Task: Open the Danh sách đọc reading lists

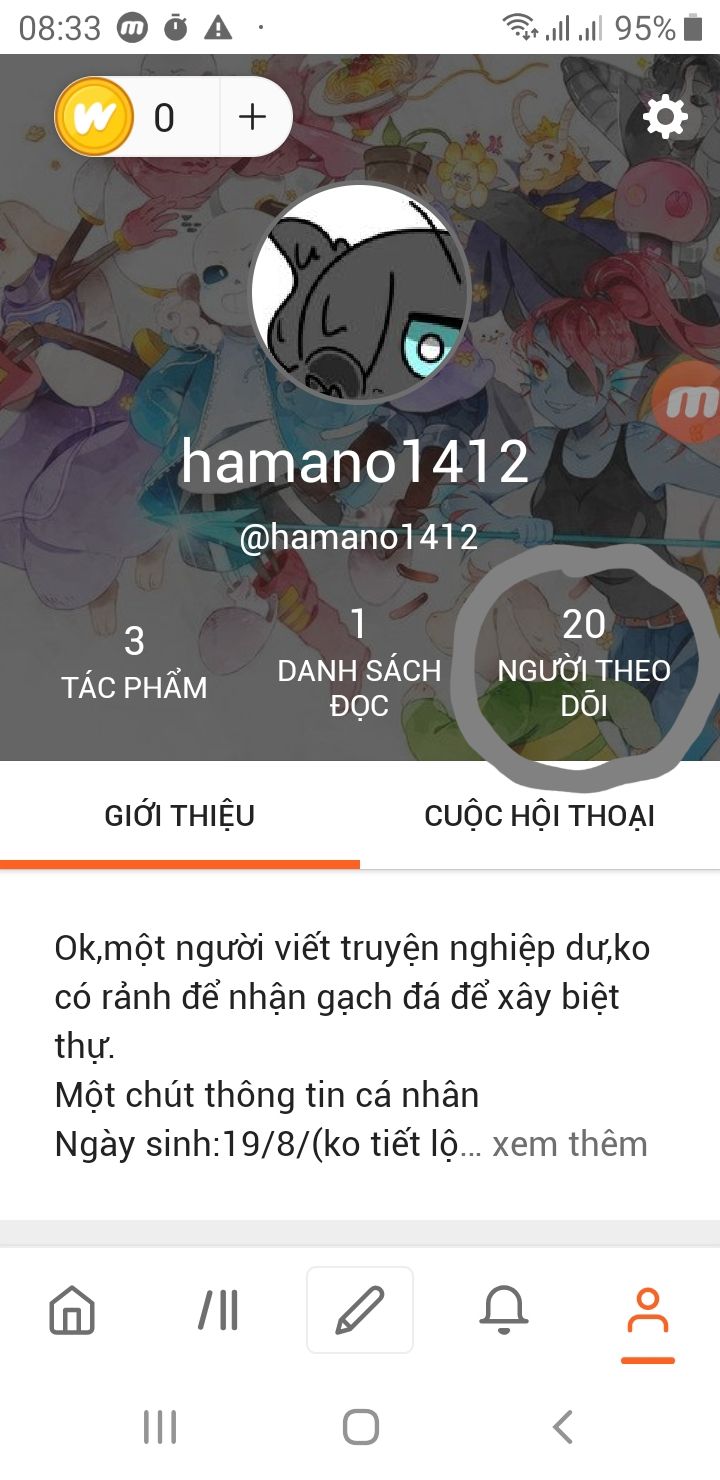Action: [x=359, y=662]
